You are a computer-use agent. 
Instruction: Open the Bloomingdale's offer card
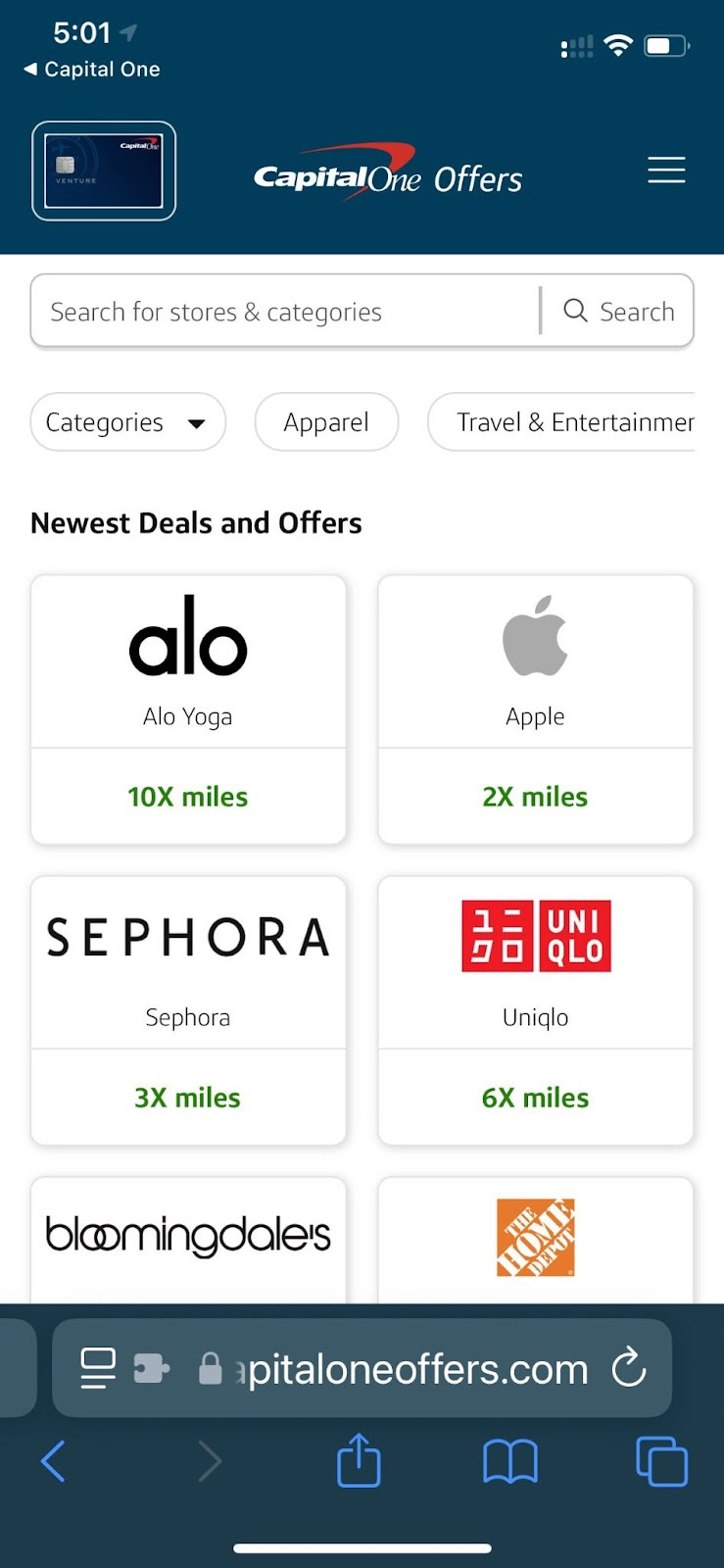(x=188, y=1240)
